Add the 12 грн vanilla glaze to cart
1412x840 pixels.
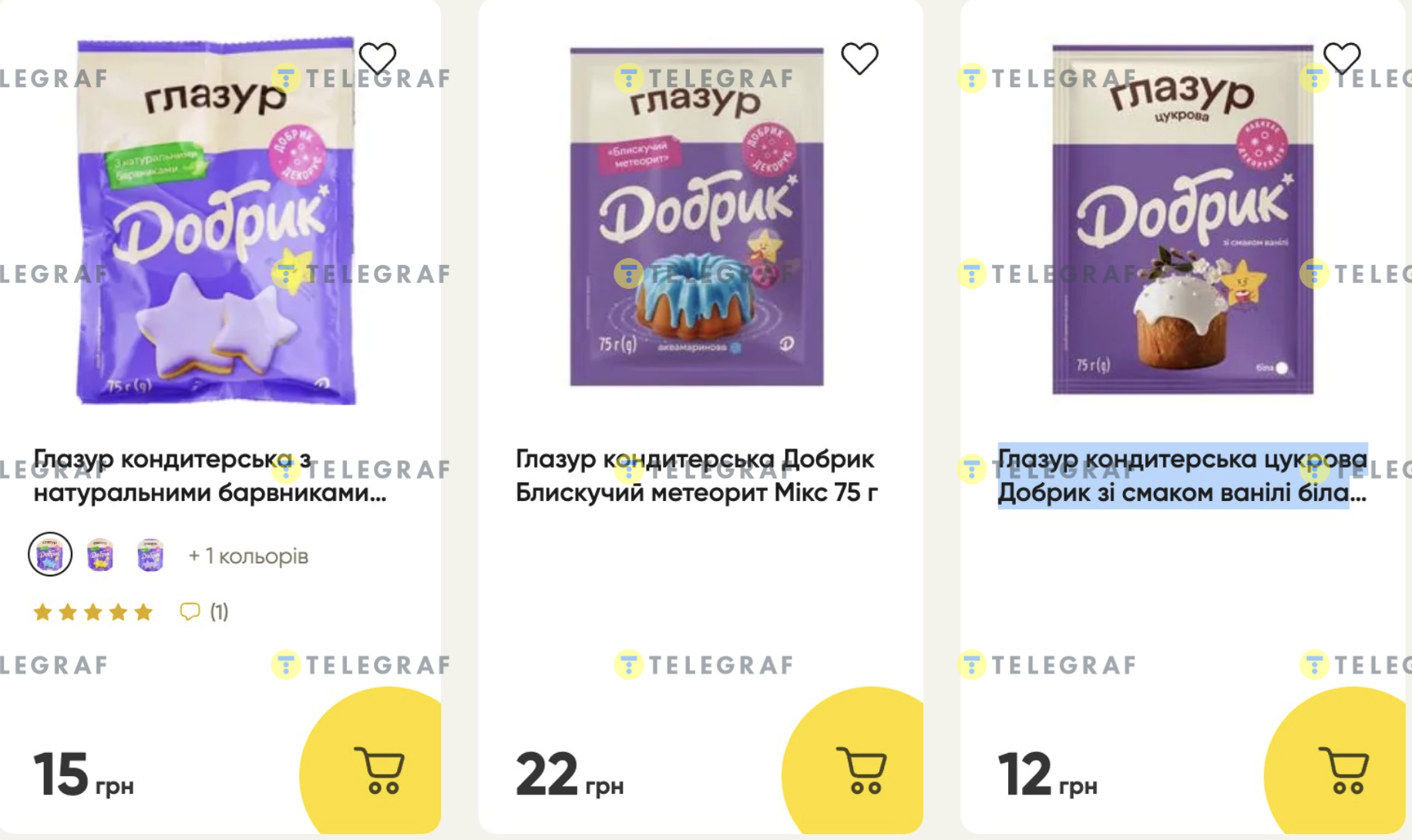pyautogui.click(x=1343, y=769)
